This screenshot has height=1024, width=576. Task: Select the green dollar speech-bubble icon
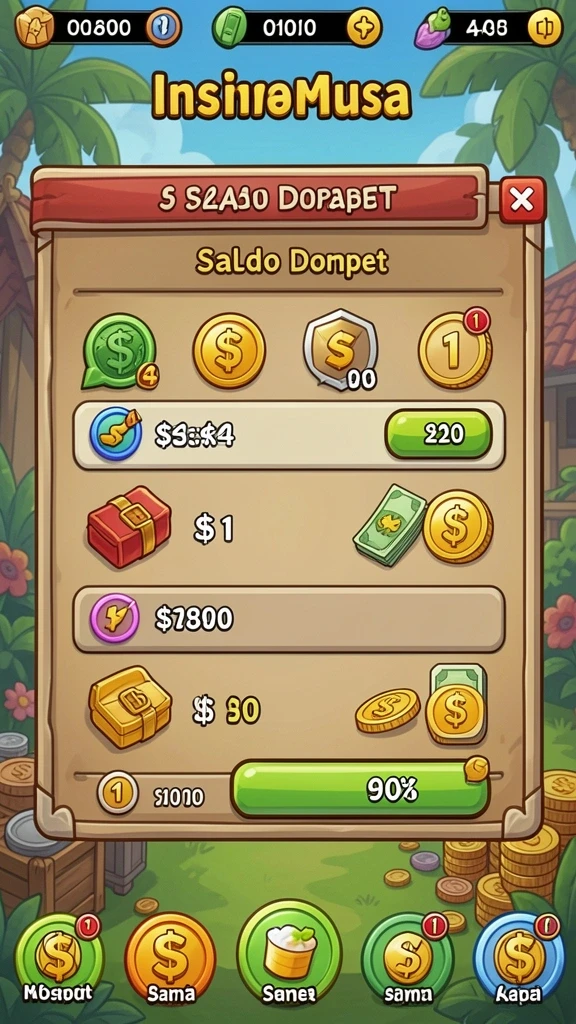[x=121, y=351]
